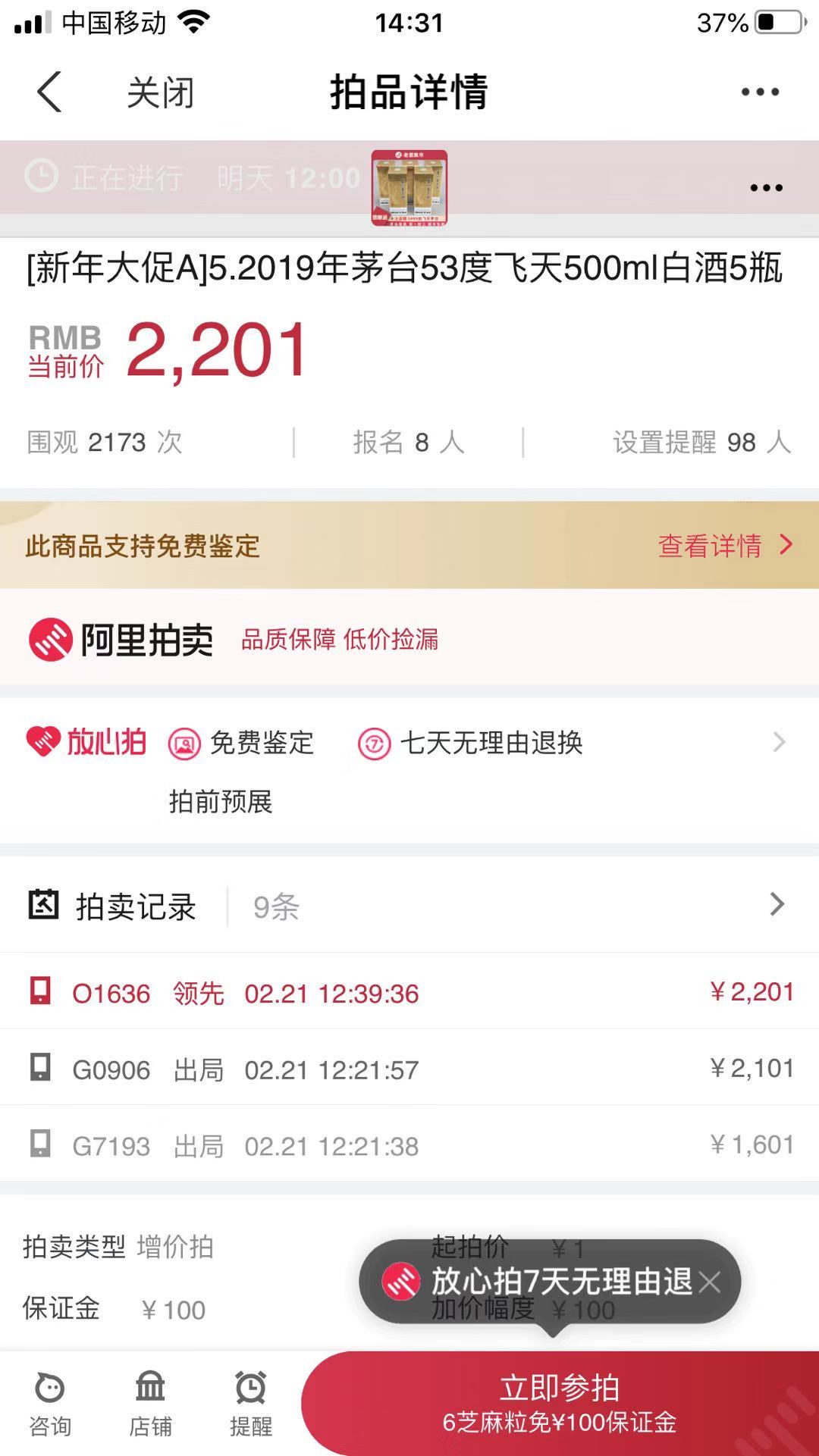Open the top-right overflow menu

tap(759, 92)
